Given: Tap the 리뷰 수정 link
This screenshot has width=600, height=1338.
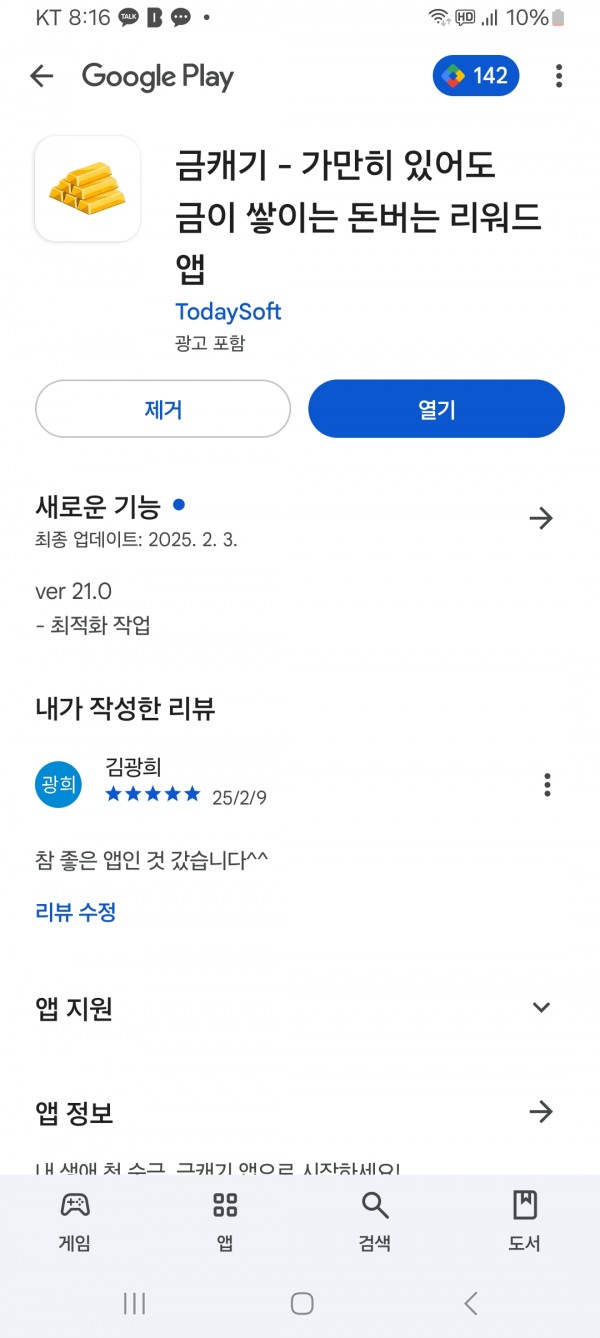Looking at the screenshot, I should click(x=76, y=912).
